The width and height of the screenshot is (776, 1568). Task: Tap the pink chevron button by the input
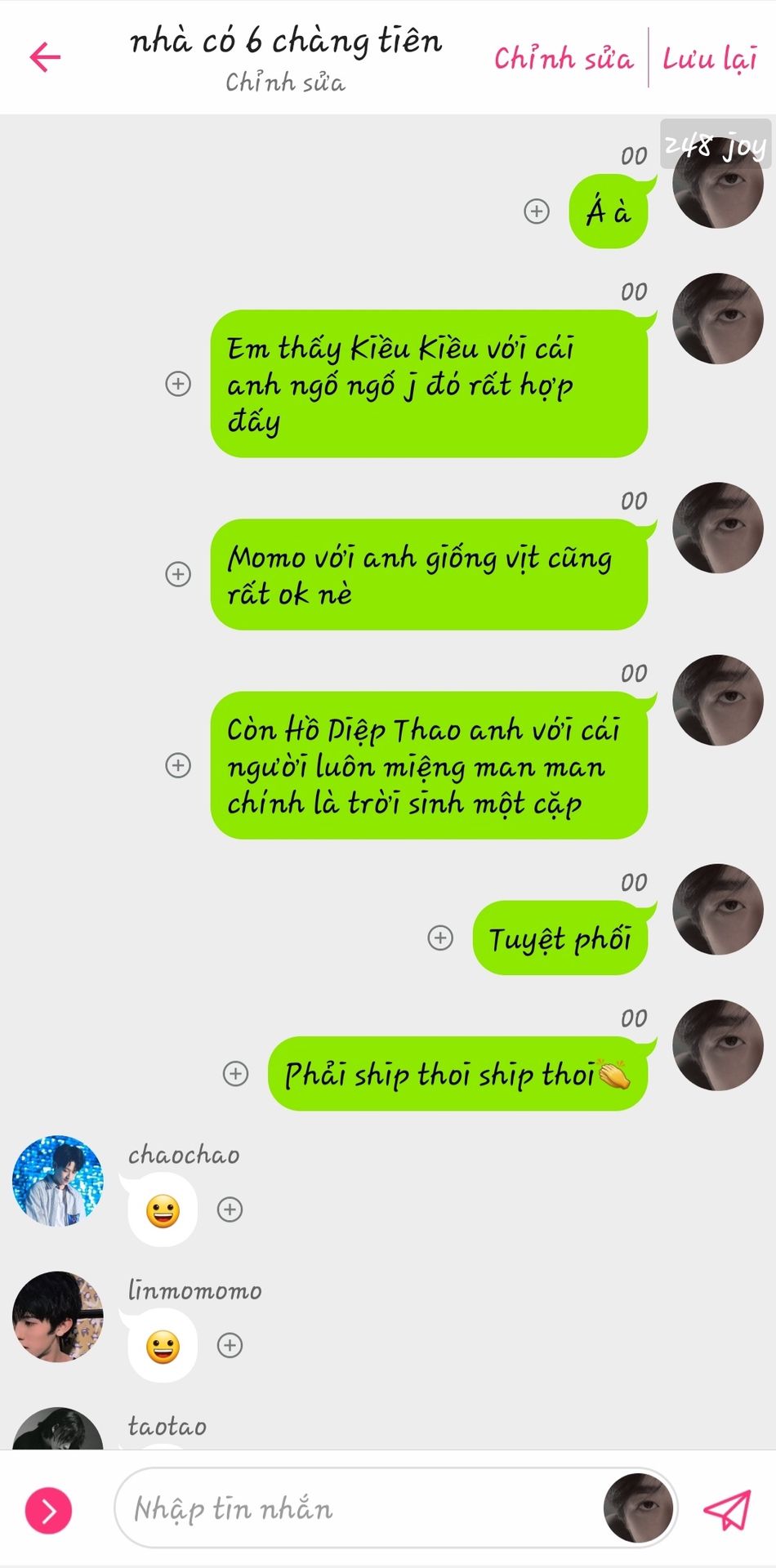click(49, 1511)
